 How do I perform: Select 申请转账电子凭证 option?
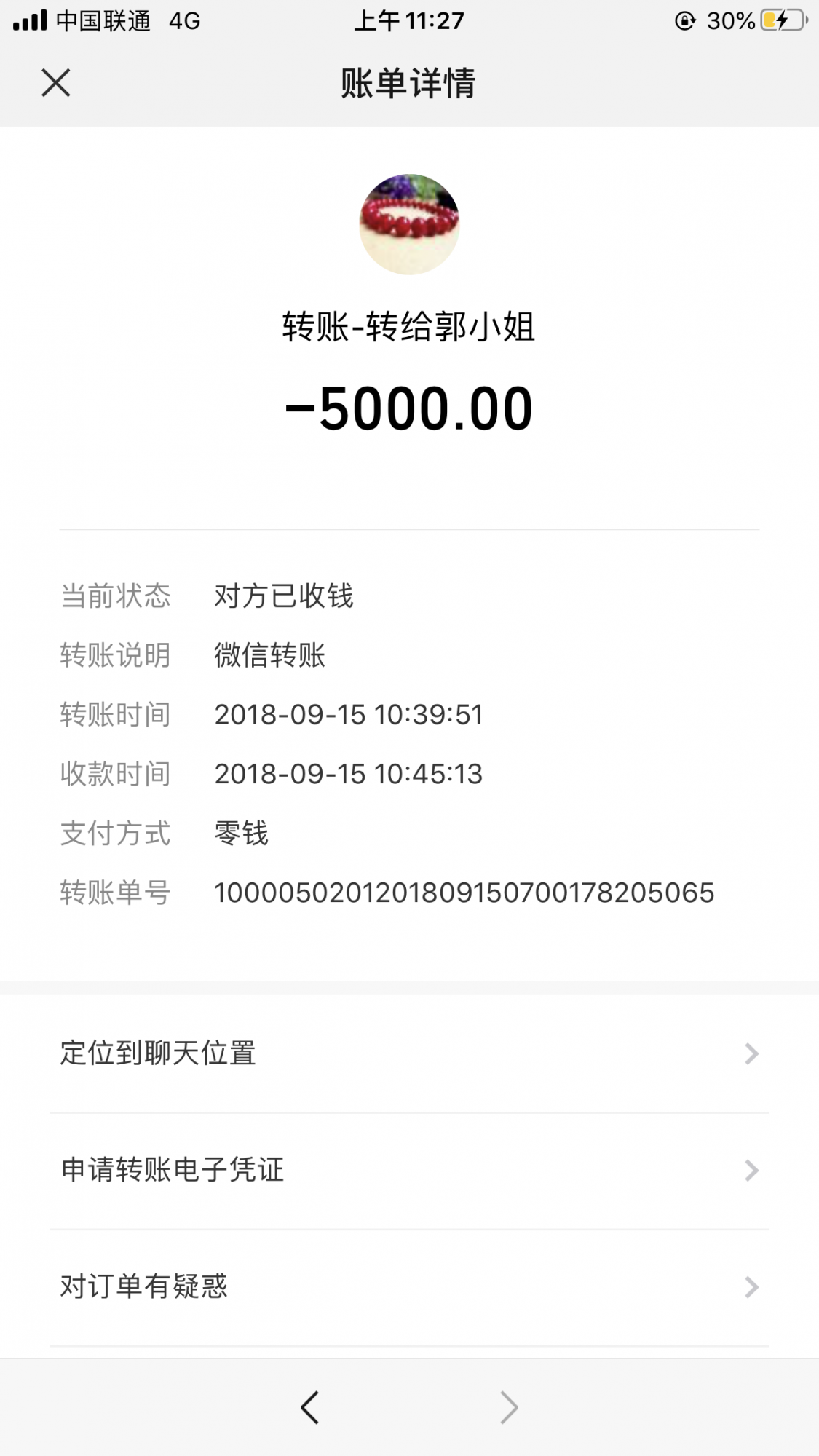click(x=409, y=1170)
